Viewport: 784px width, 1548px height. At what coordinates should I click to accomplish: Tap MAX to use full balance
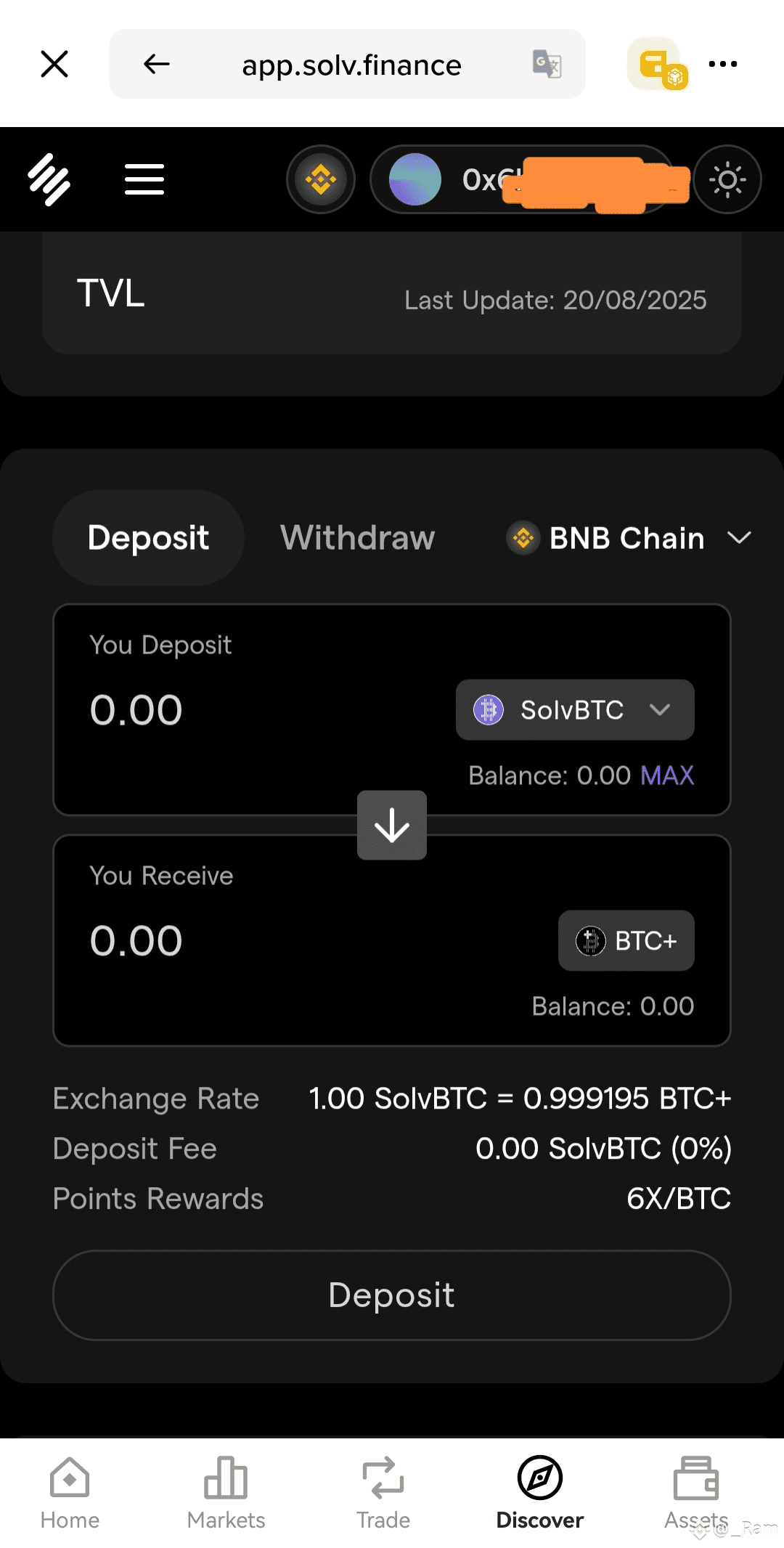coord(667,775)
